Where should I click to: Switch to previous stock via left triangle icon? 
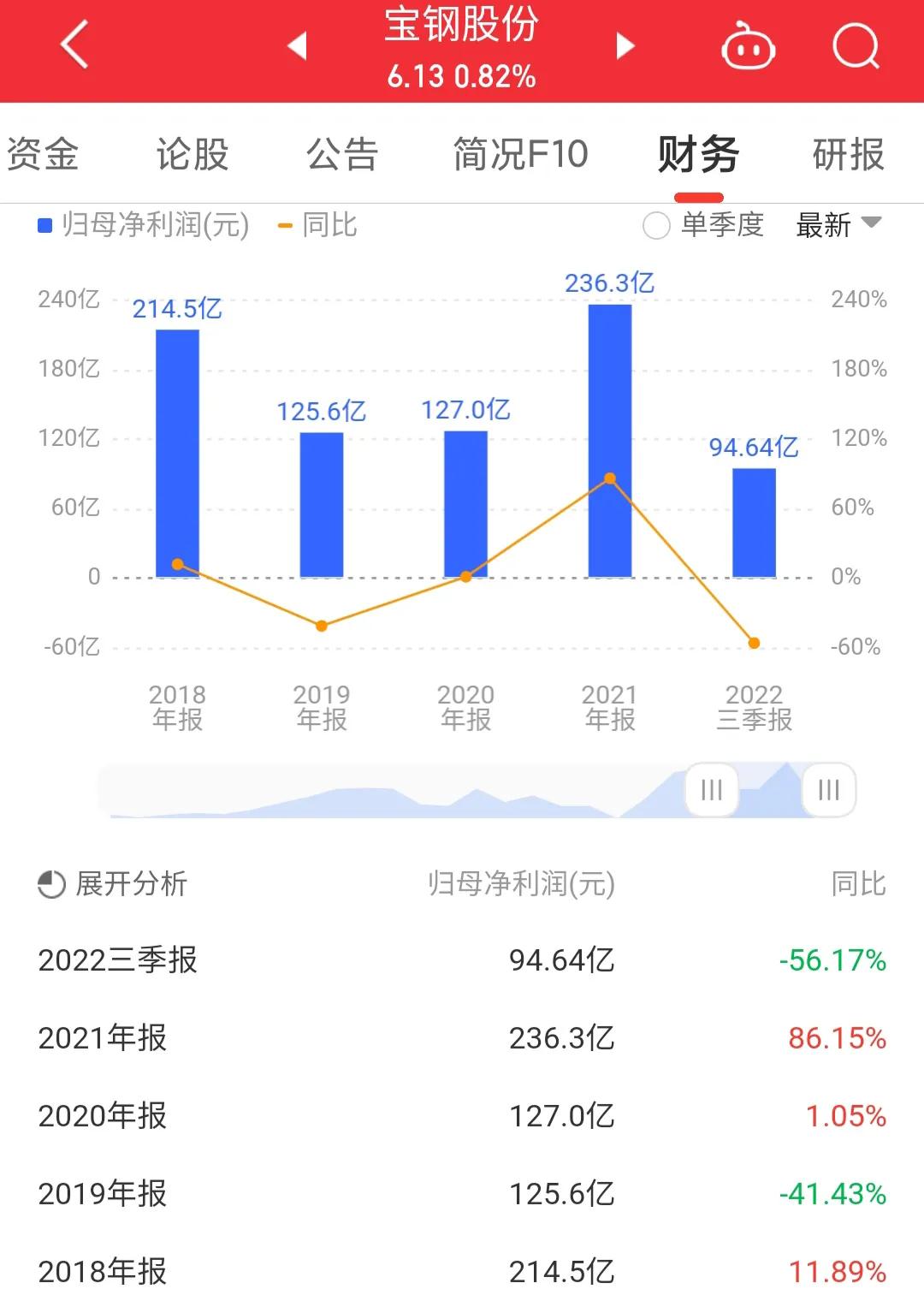click(x=297, y=47)
